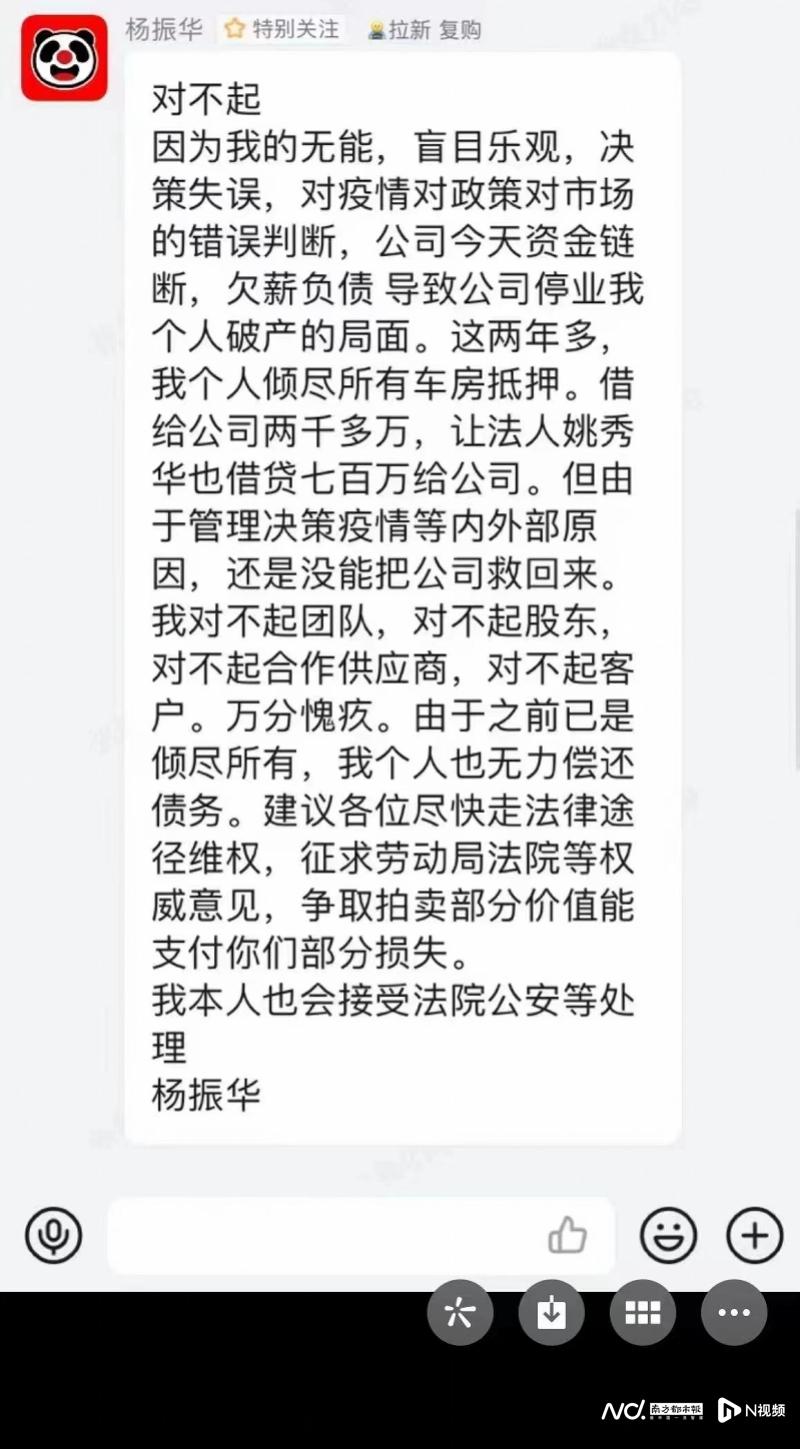800x1449 pixels.
Task: Tap the download icon in the bottom bar
Action: [x=551, y=1312]
